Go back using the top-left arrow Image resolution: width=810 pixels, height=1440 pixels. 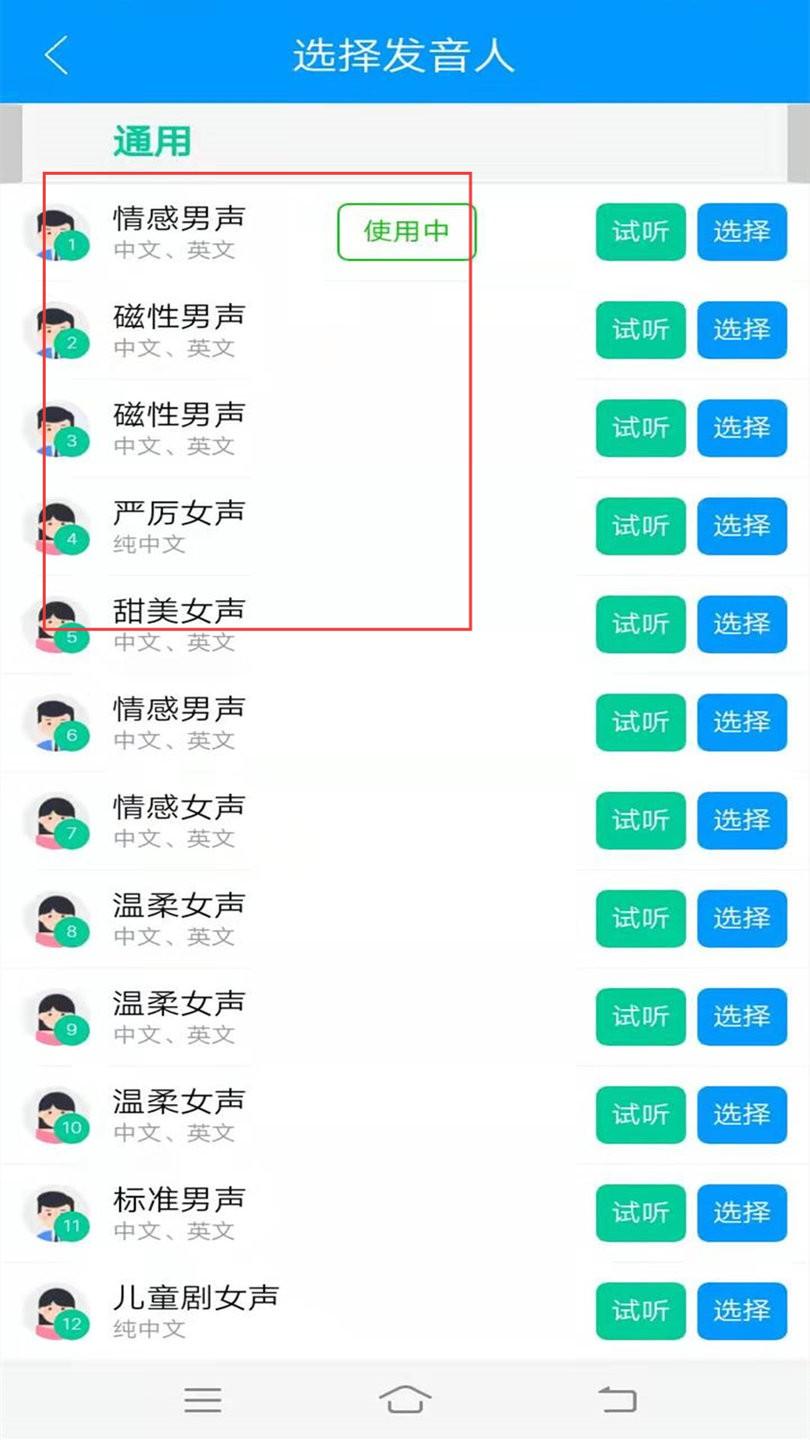[57, 55]
